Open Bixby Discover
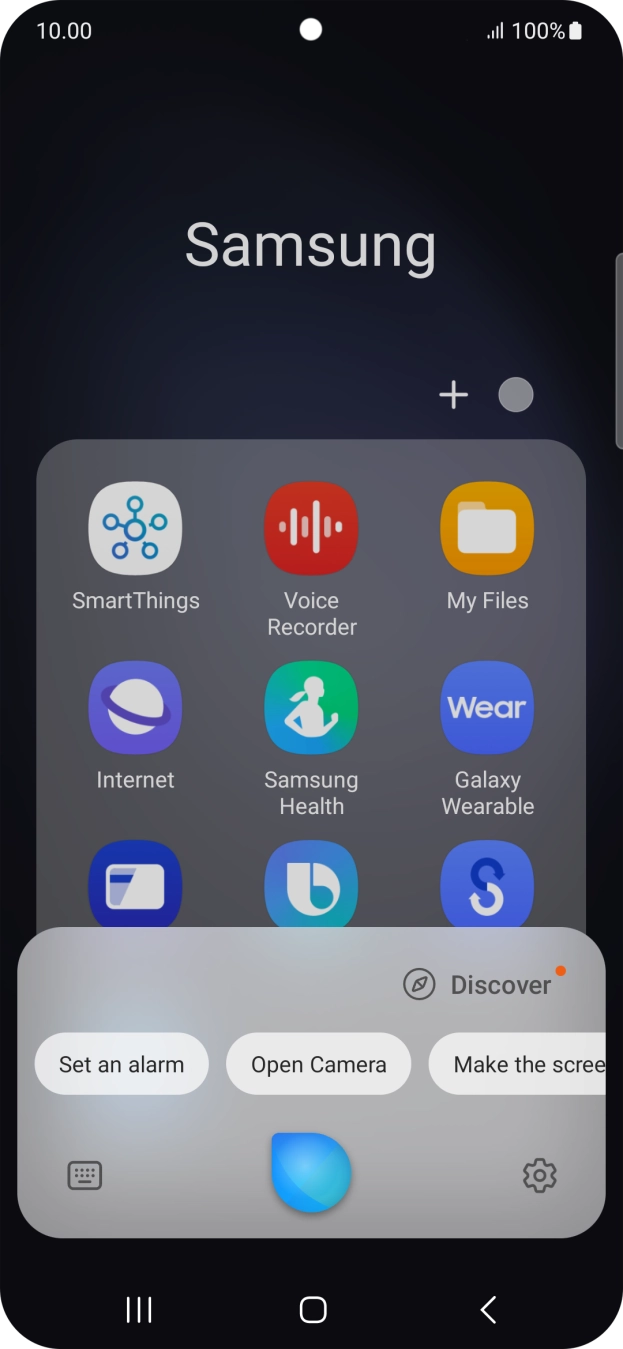Image resolution: width=623 pixels, height=1349 pixels. tap(477, 985)
